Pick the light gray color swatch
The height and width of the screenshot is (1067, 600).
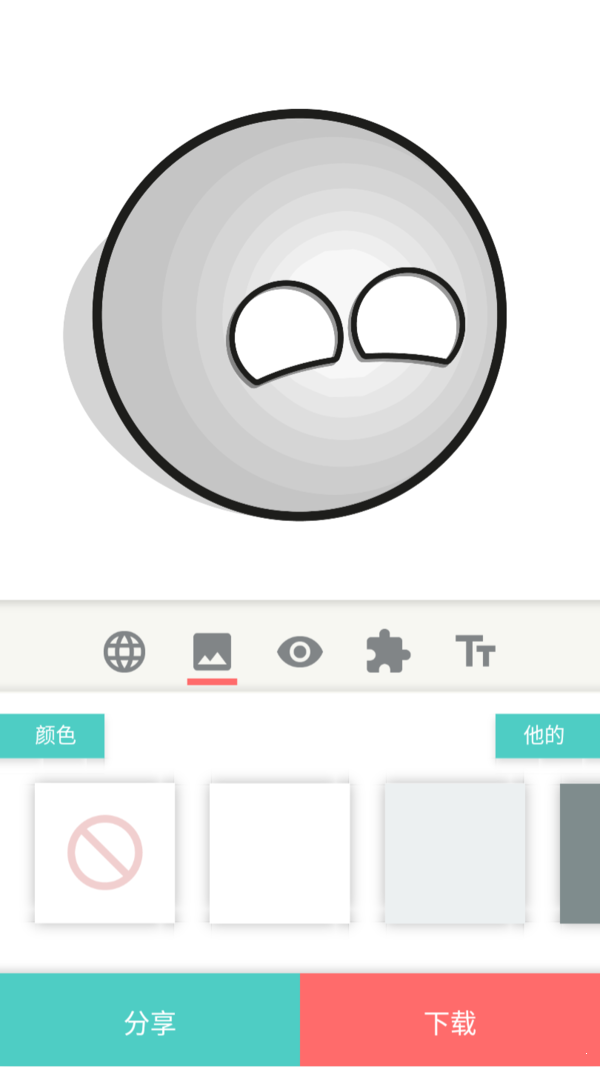(x=455, y=853)
